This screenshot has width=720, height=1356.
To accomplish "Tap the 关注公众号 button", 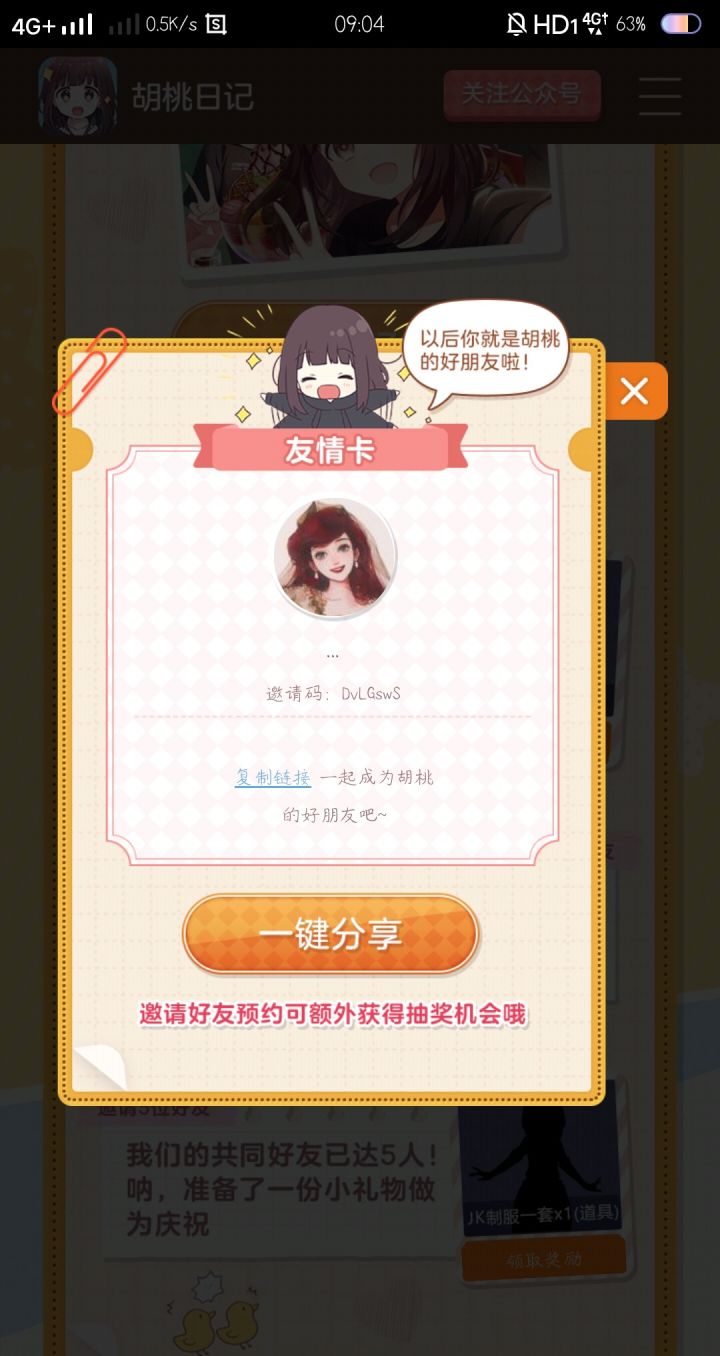I will [x=522, y=95].
